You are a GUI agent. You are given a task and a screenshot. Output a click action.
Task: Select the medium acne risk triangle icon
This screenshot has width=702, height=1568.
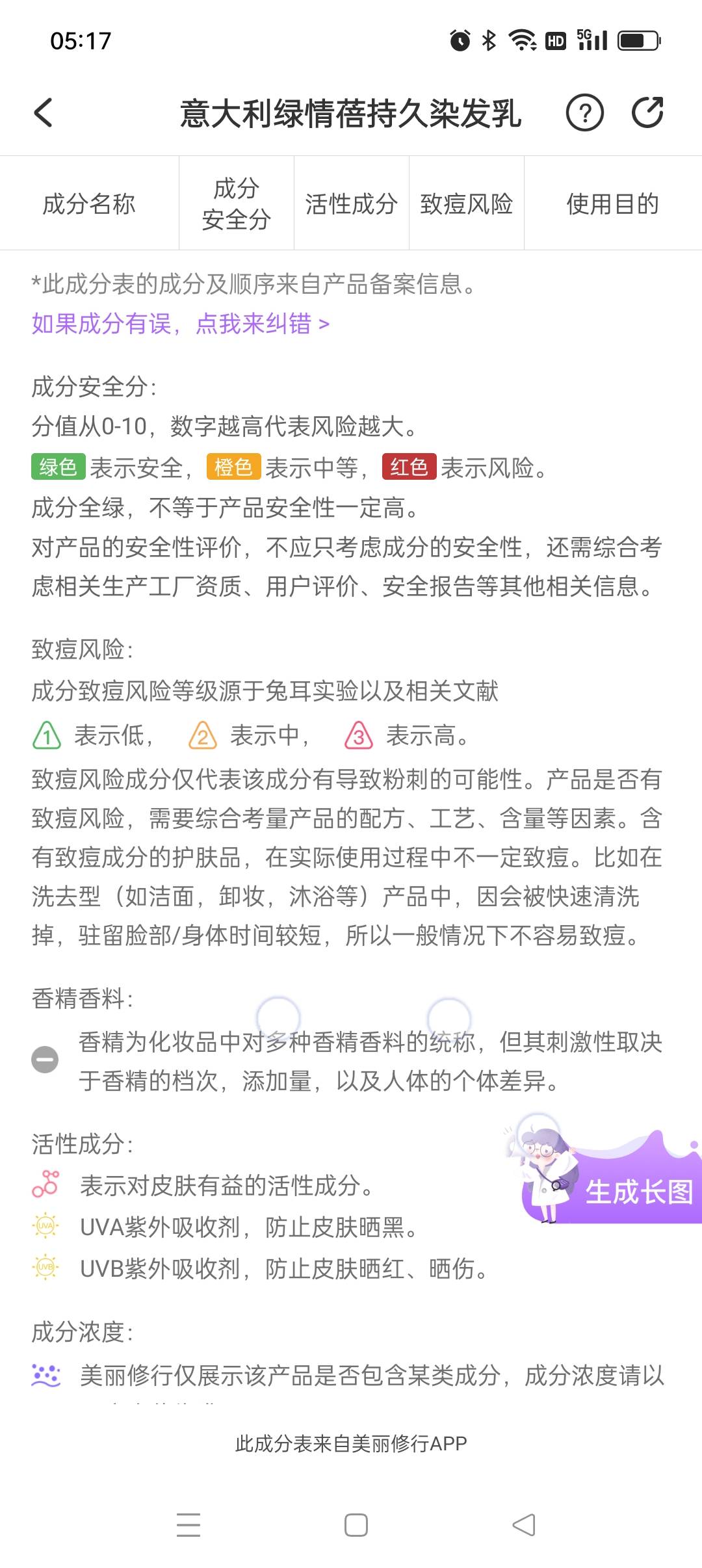(x=202, y=738)
